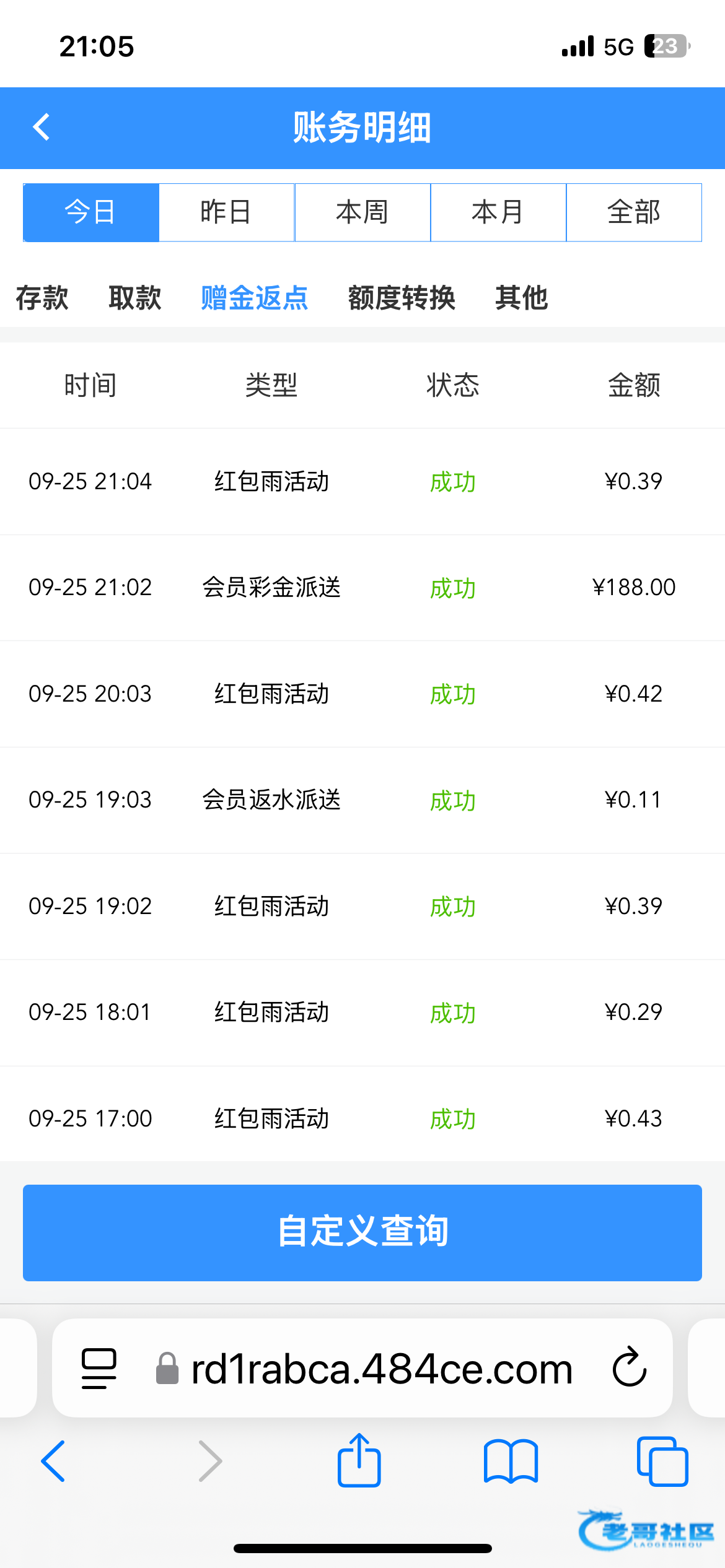This screenshot has height=1568, width=725.
Task: Switch to 昨日 date filter
Action: pyautogui.click(x=227, y=212)
